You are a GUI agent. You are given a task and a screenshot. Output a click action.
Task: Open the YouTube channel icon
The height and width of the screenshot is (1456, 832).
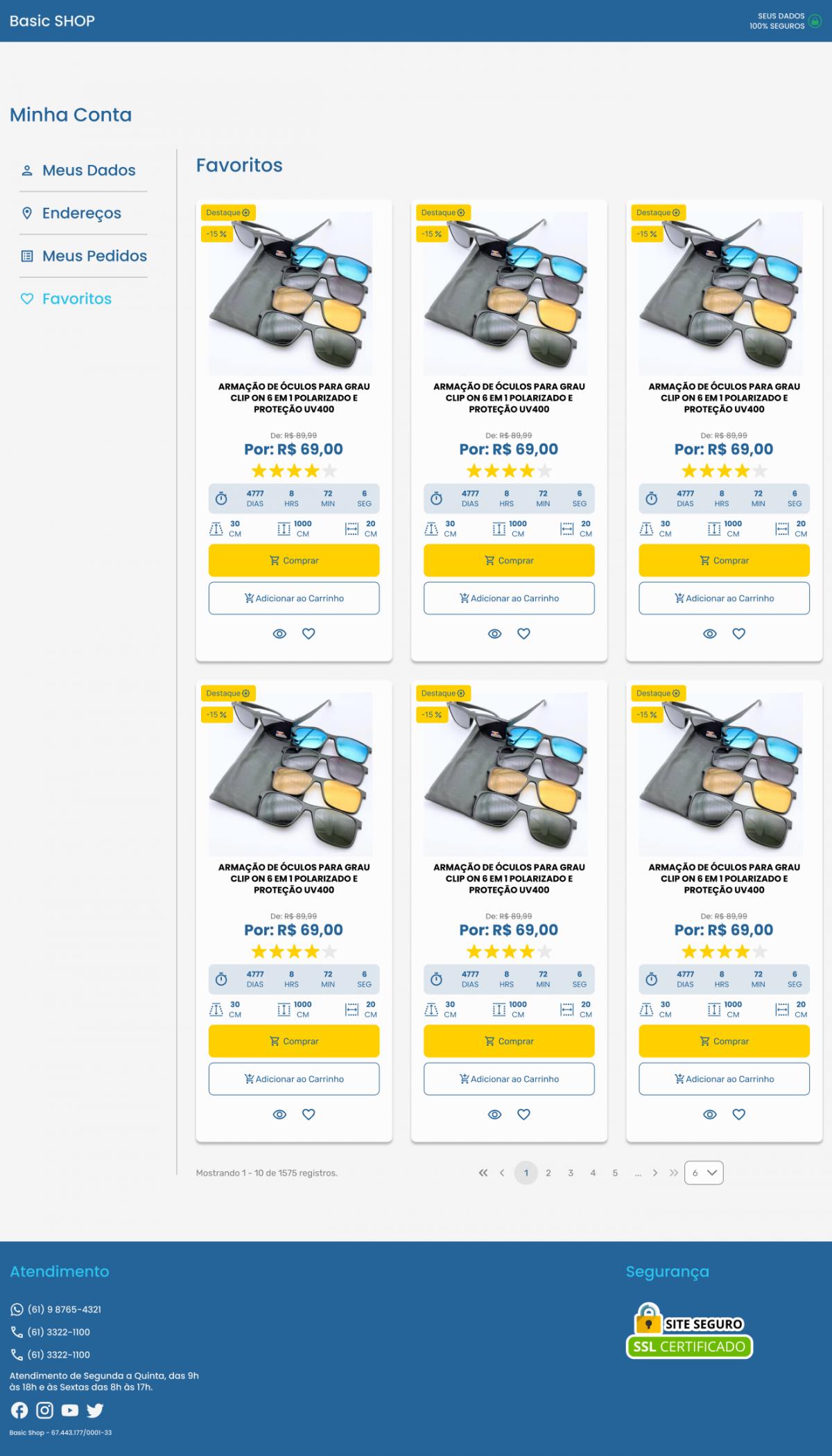point(69,1410)
